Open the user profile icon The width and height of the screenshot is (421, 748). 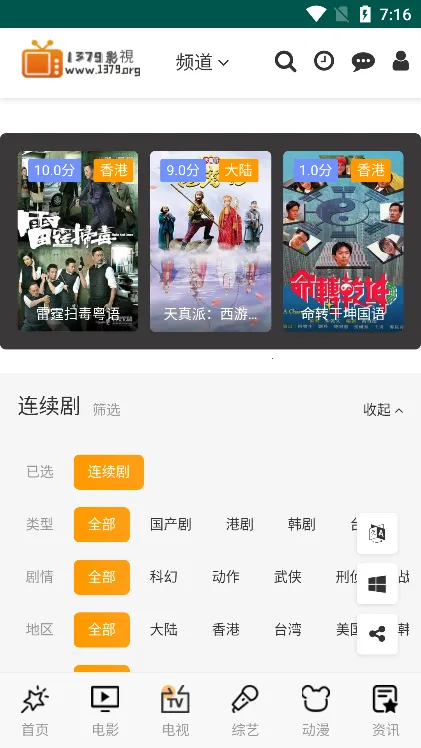click(x=400, y=61)
